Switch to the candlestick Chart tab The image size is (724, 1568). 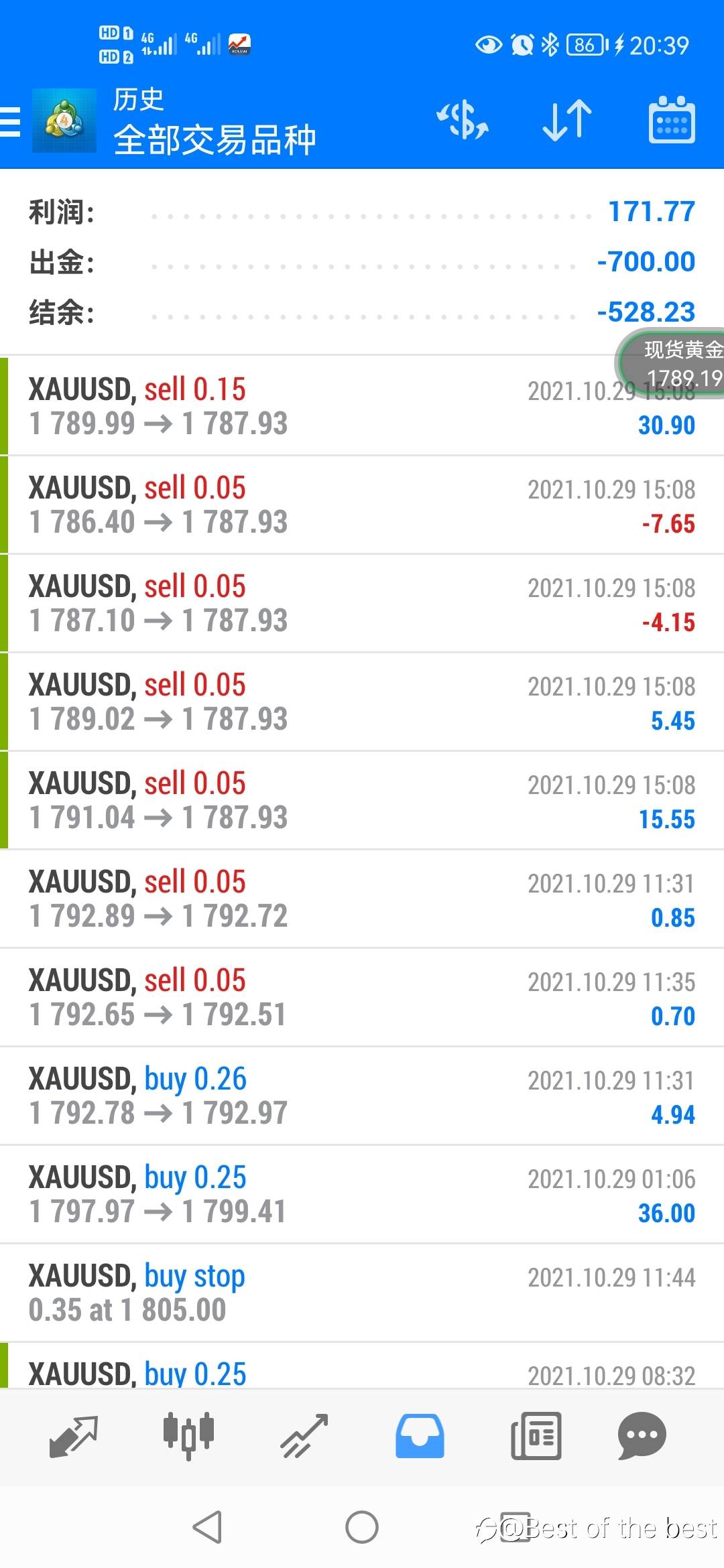[x=188, y=1436]
